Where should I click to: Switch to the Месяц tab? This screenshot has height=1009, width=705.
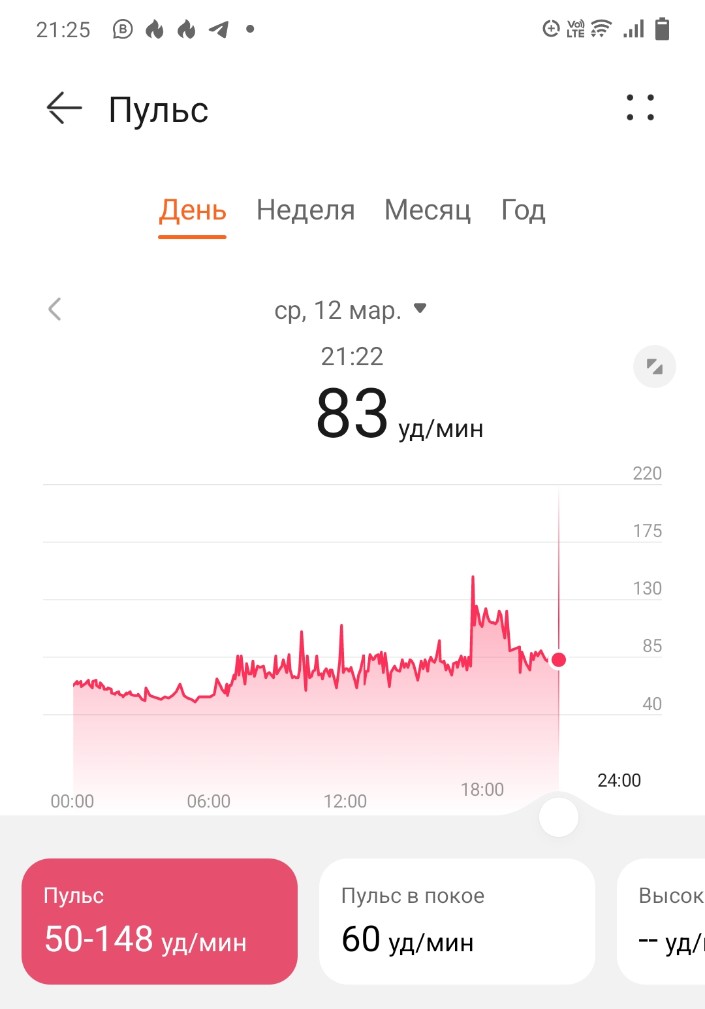(427, 210)
